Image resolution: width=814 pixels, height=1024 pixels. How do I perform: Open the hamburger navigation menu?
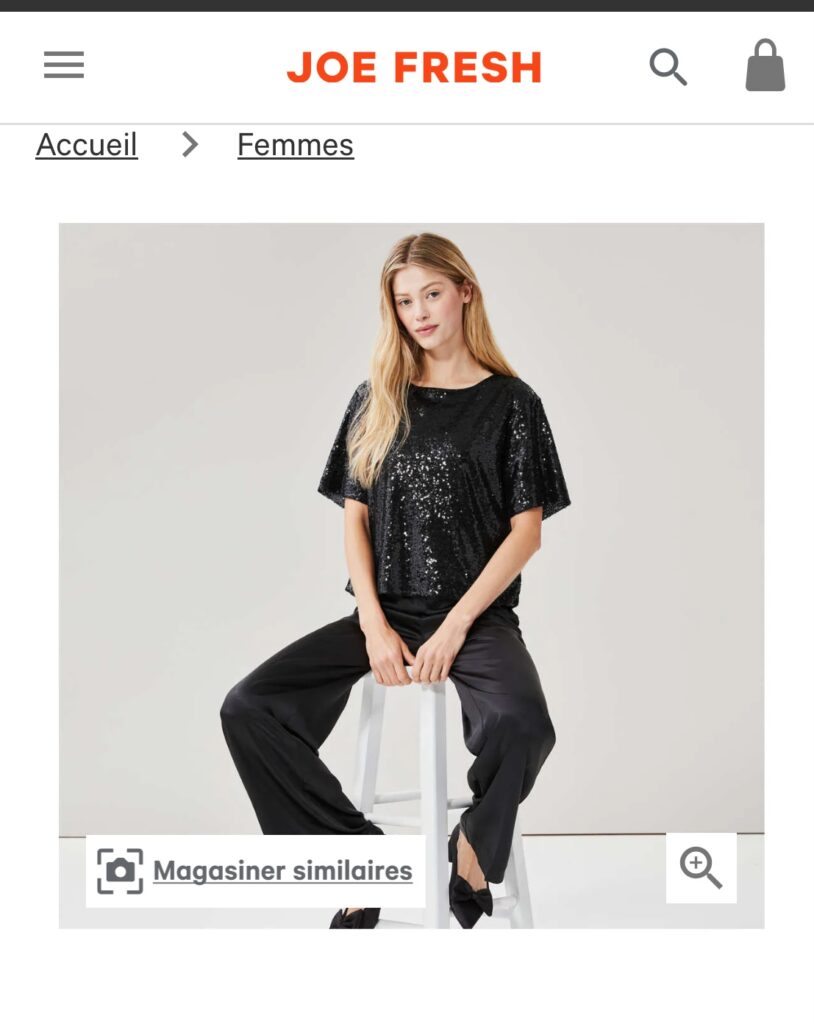[64, 66]
